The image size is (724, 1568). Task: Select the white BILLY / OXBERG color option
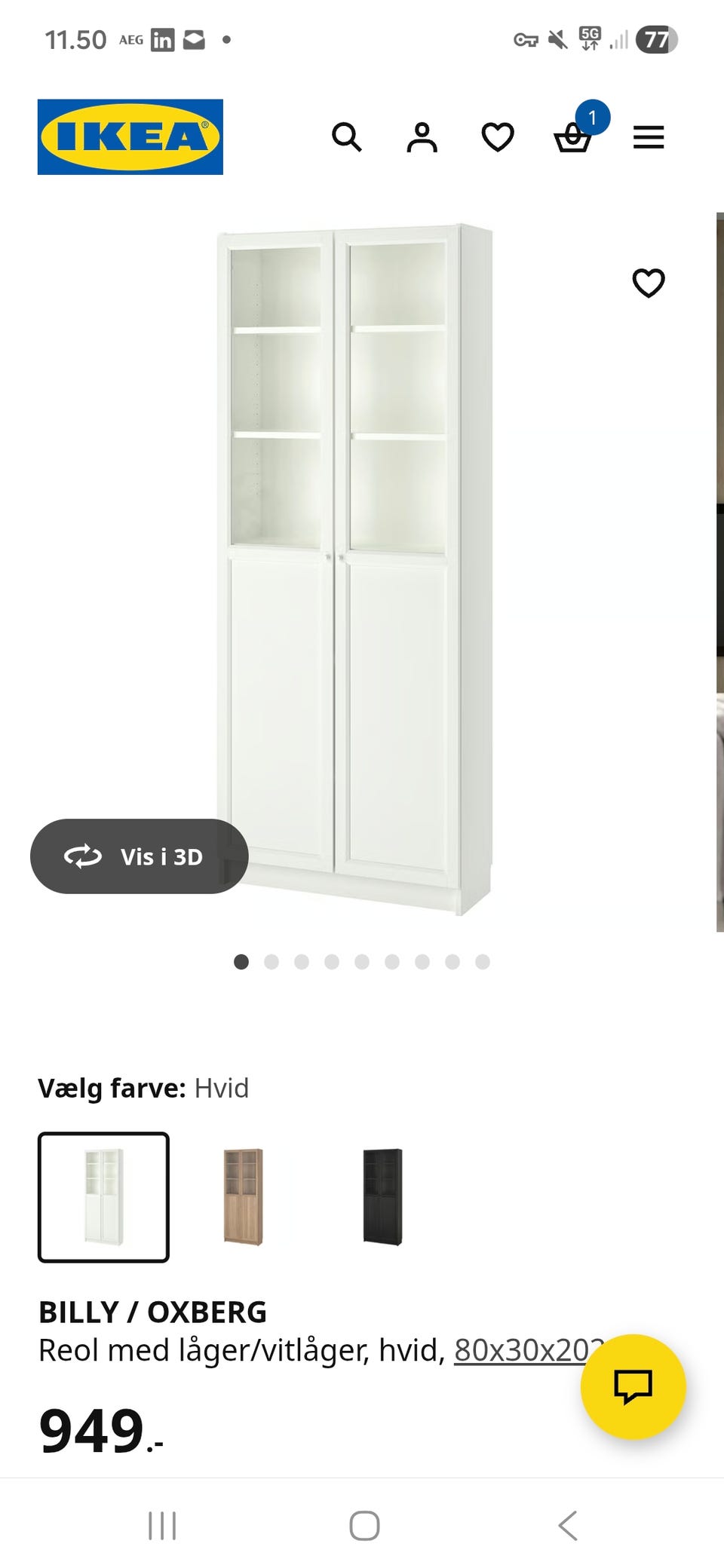pyautogui.click(x=104, y=1199)
